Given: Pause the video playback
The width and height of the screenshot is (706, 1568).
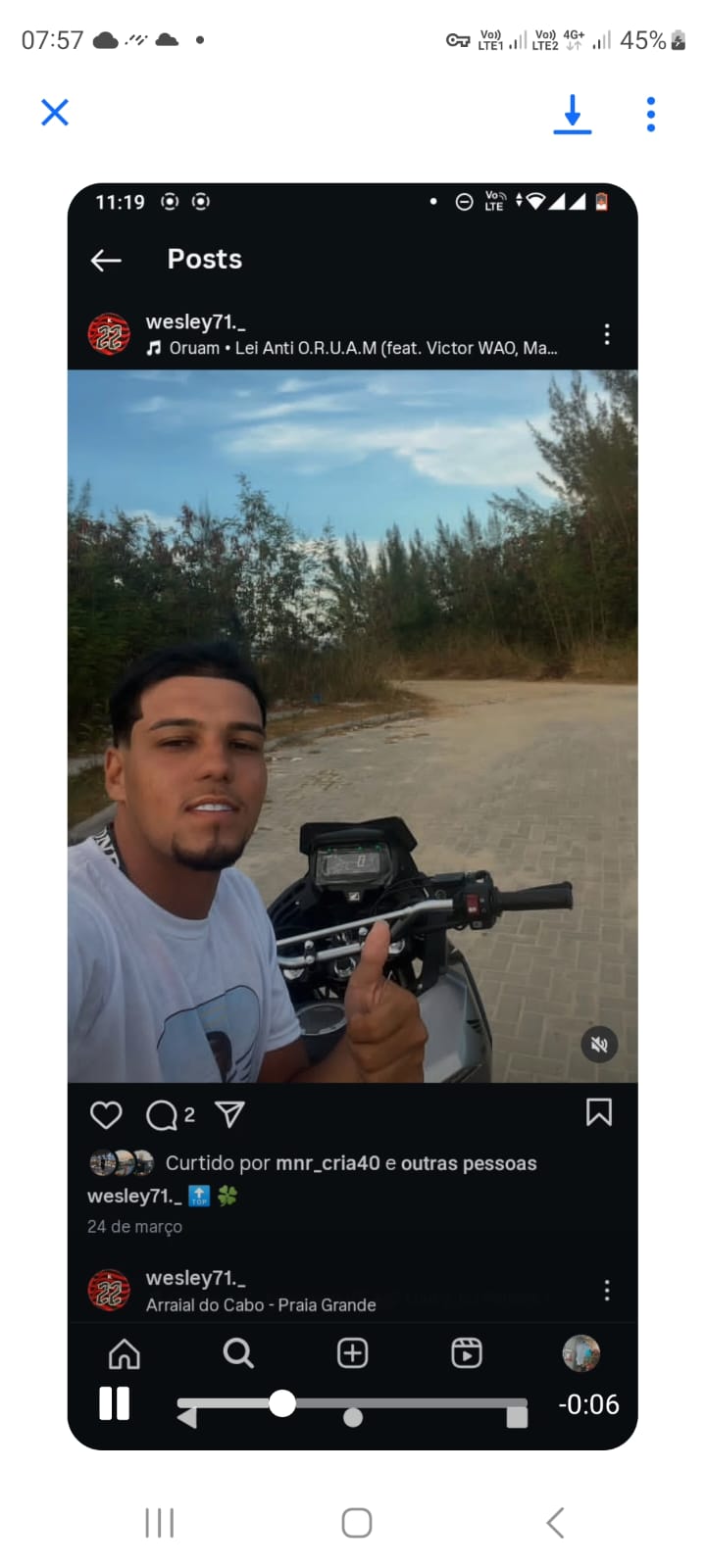Looking at the screenshot, I should coord(115,1403).
